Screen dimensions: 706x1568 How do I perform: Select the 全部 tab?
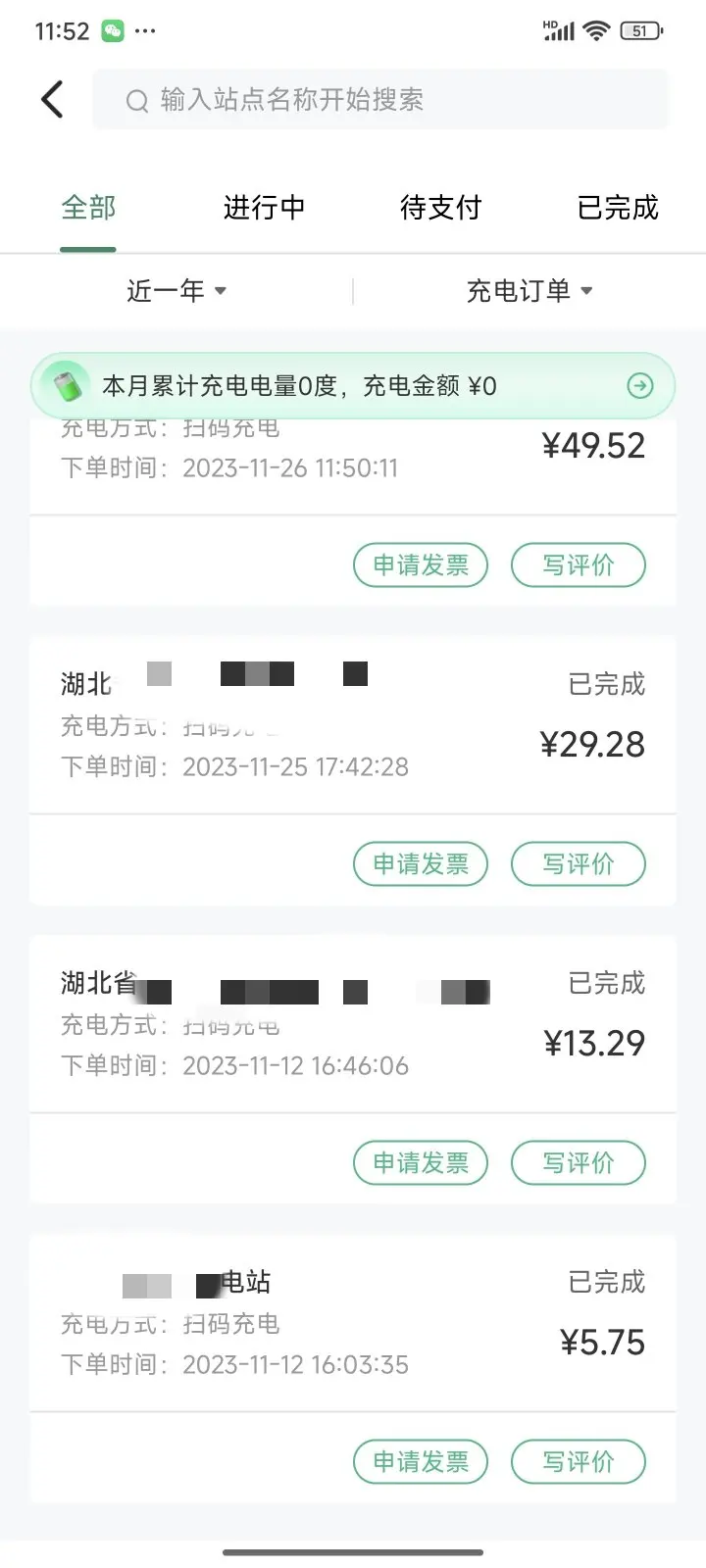click(x=88, y=208)
